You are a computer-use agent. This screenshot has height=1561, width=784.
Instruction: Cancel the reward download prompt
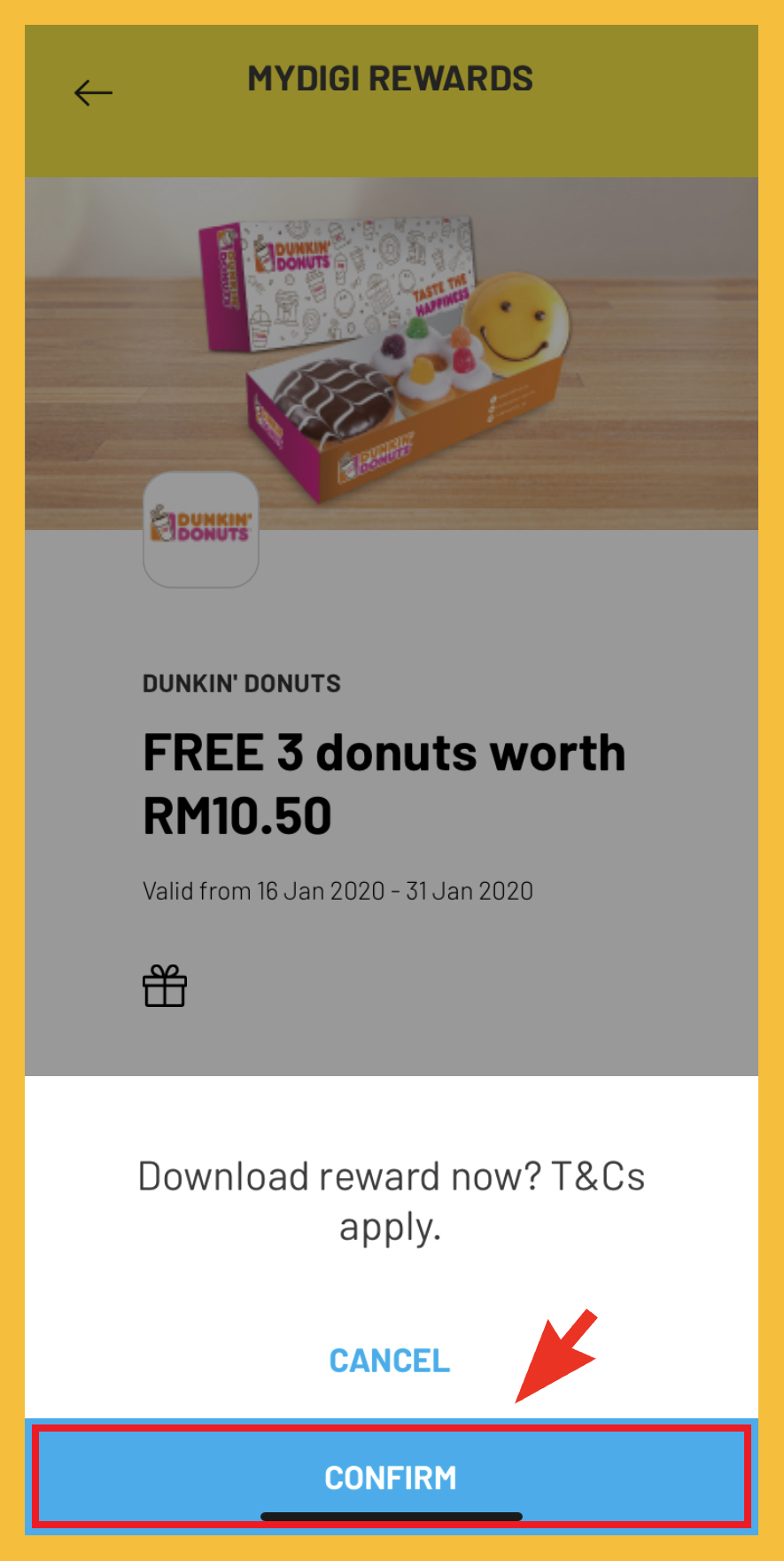[x=390, y=1361]
